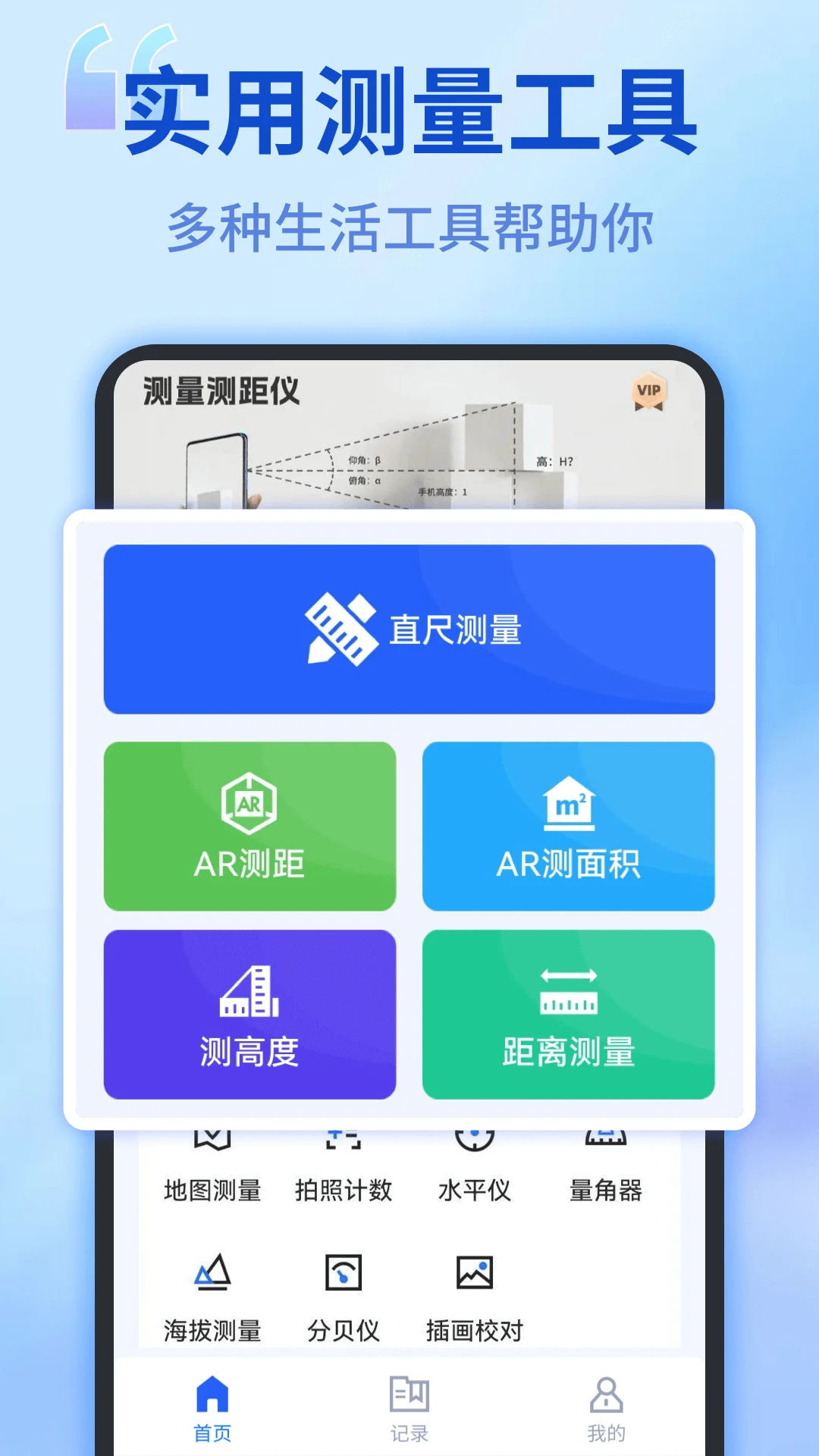Open the 我的 profile tab
Viewport: 819px width, 1456px height.
point(605,1407)
